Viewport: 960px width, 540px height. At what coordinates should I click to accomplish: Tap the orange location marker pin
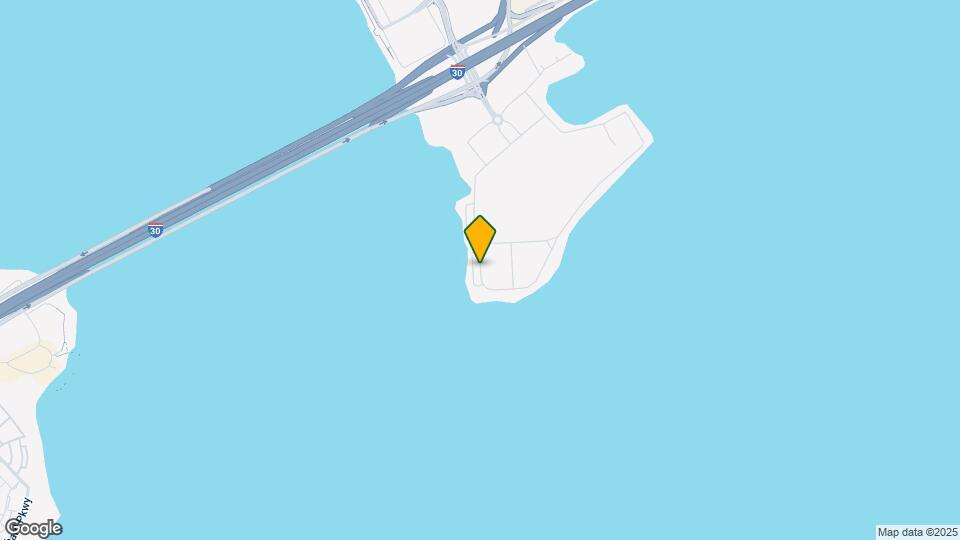[480, 239]
